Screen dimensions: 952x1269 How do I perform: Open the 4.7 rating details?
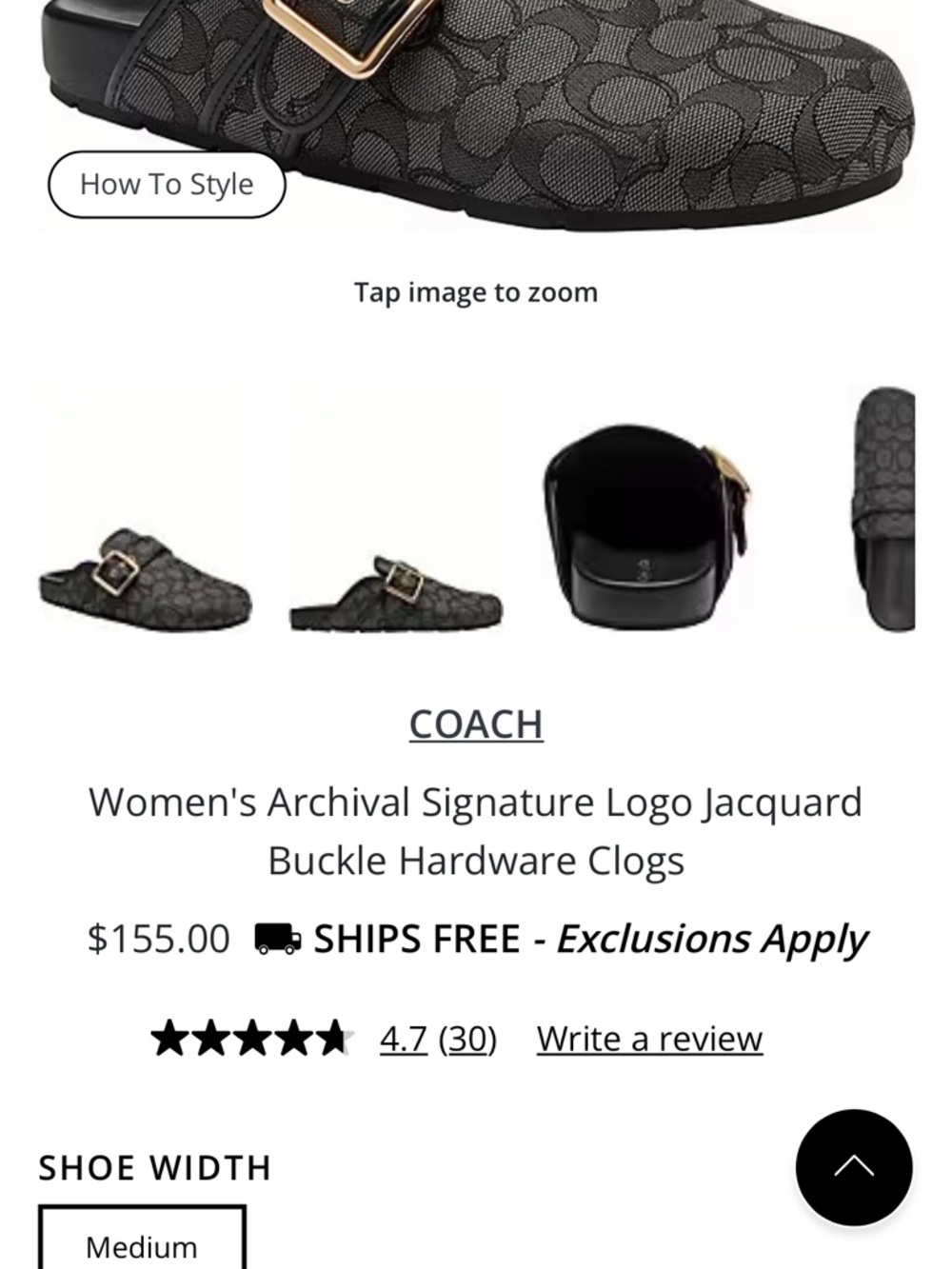(x=402, y=1038)
